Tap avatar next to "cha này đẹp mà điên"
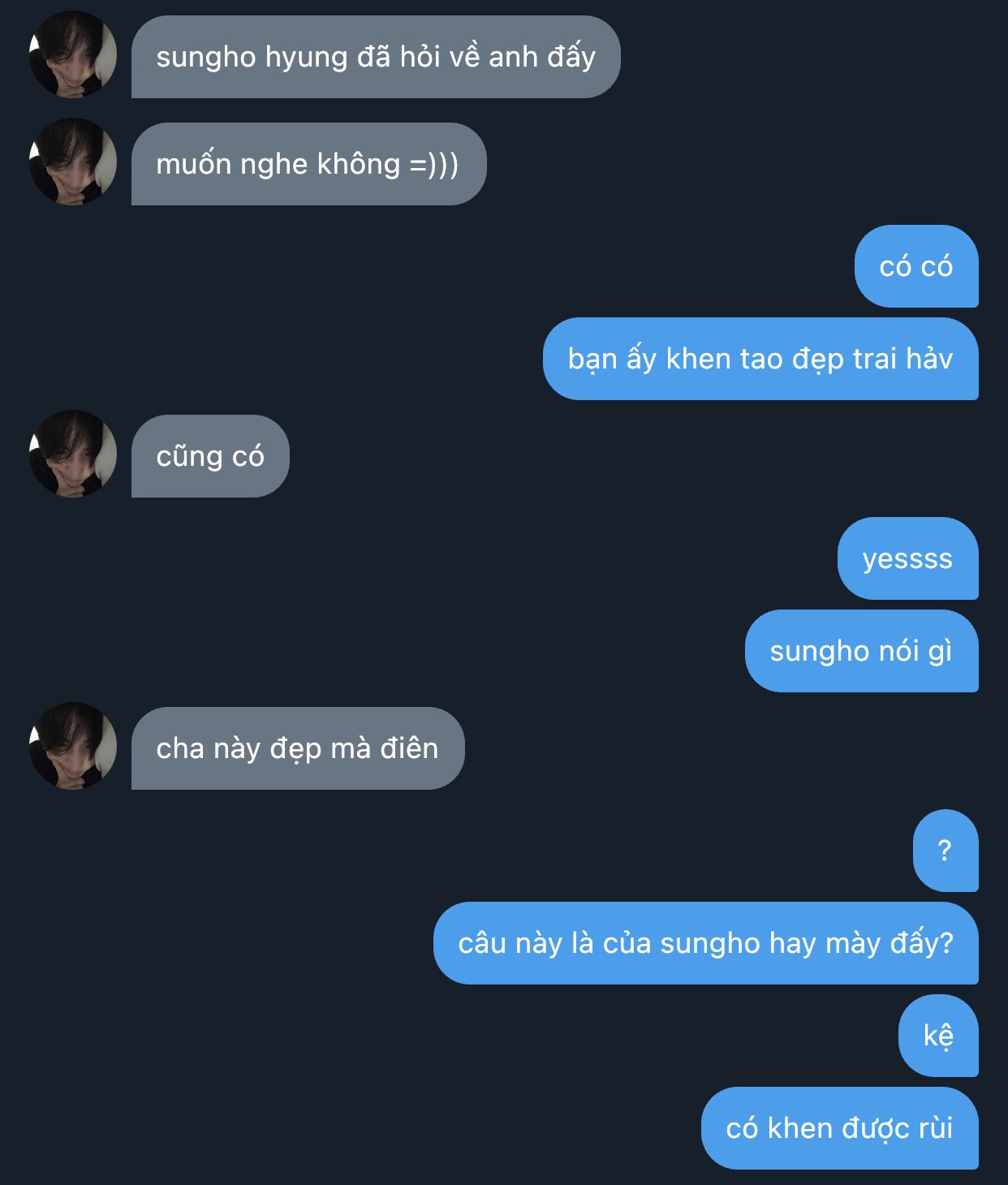The height and width of the screenshot is (1185, 1008). (x=72, y=747)
